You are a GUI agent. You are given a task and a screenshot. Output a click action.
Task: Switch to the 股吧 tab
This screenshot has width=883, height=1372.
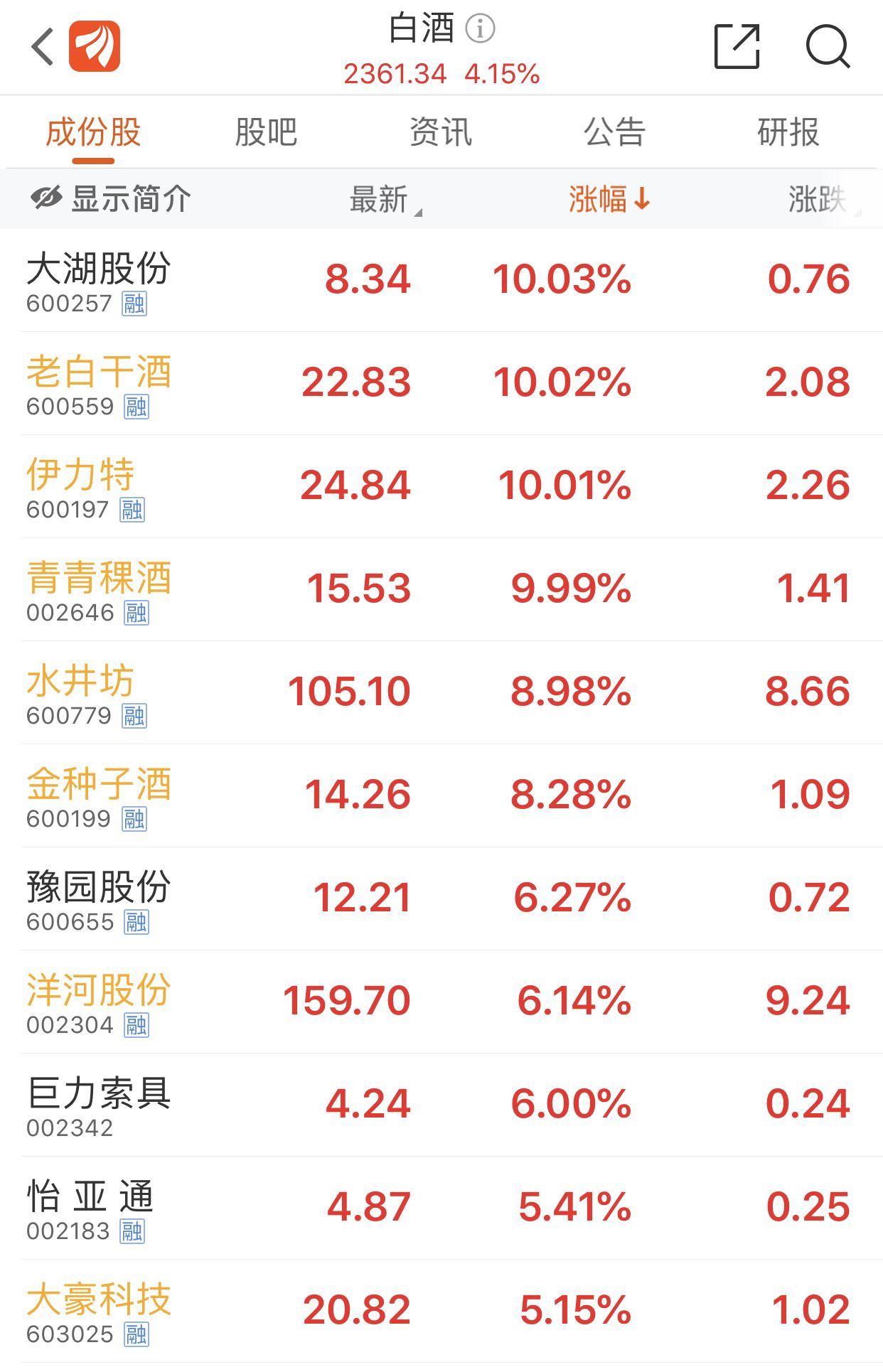click(266, 132)
